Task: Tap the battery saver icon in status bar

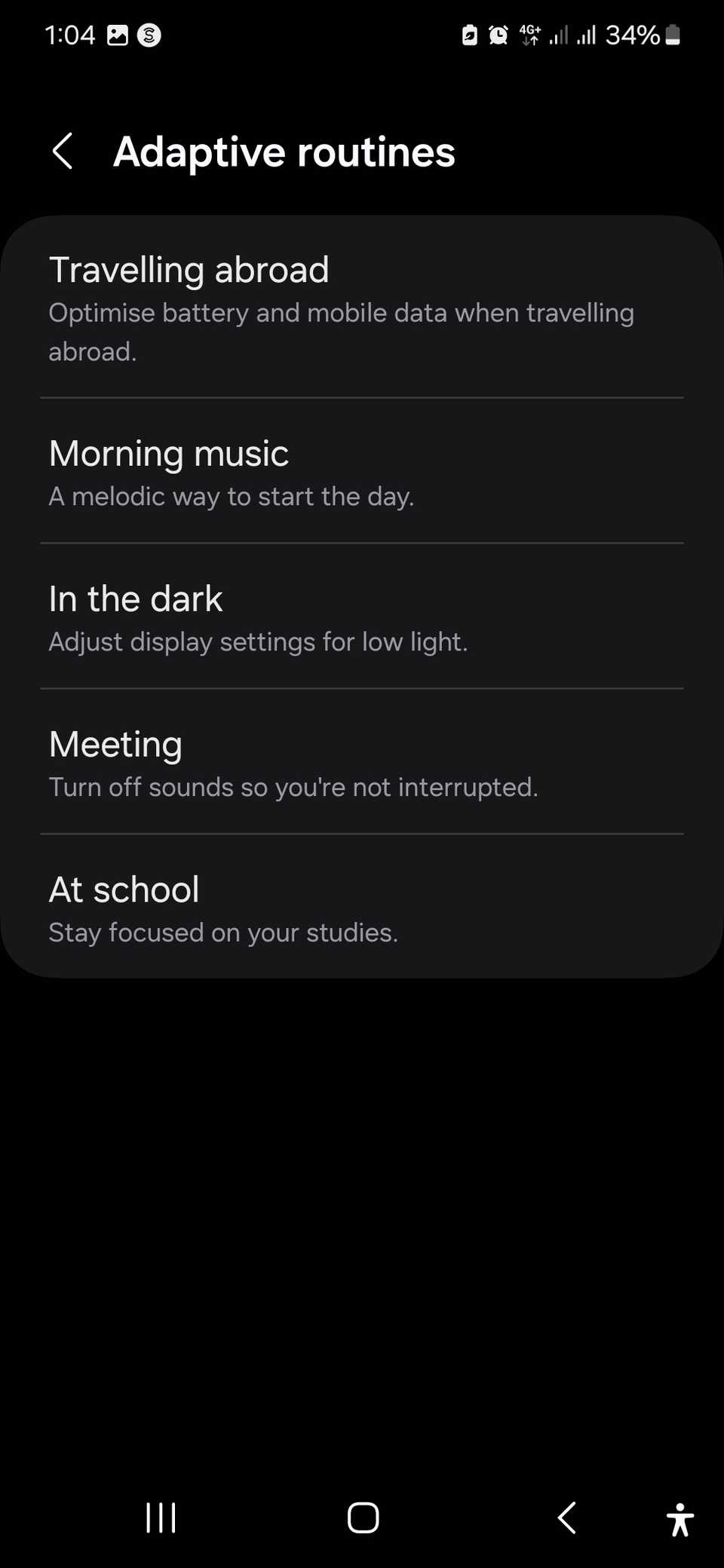Action: (468, 35)
